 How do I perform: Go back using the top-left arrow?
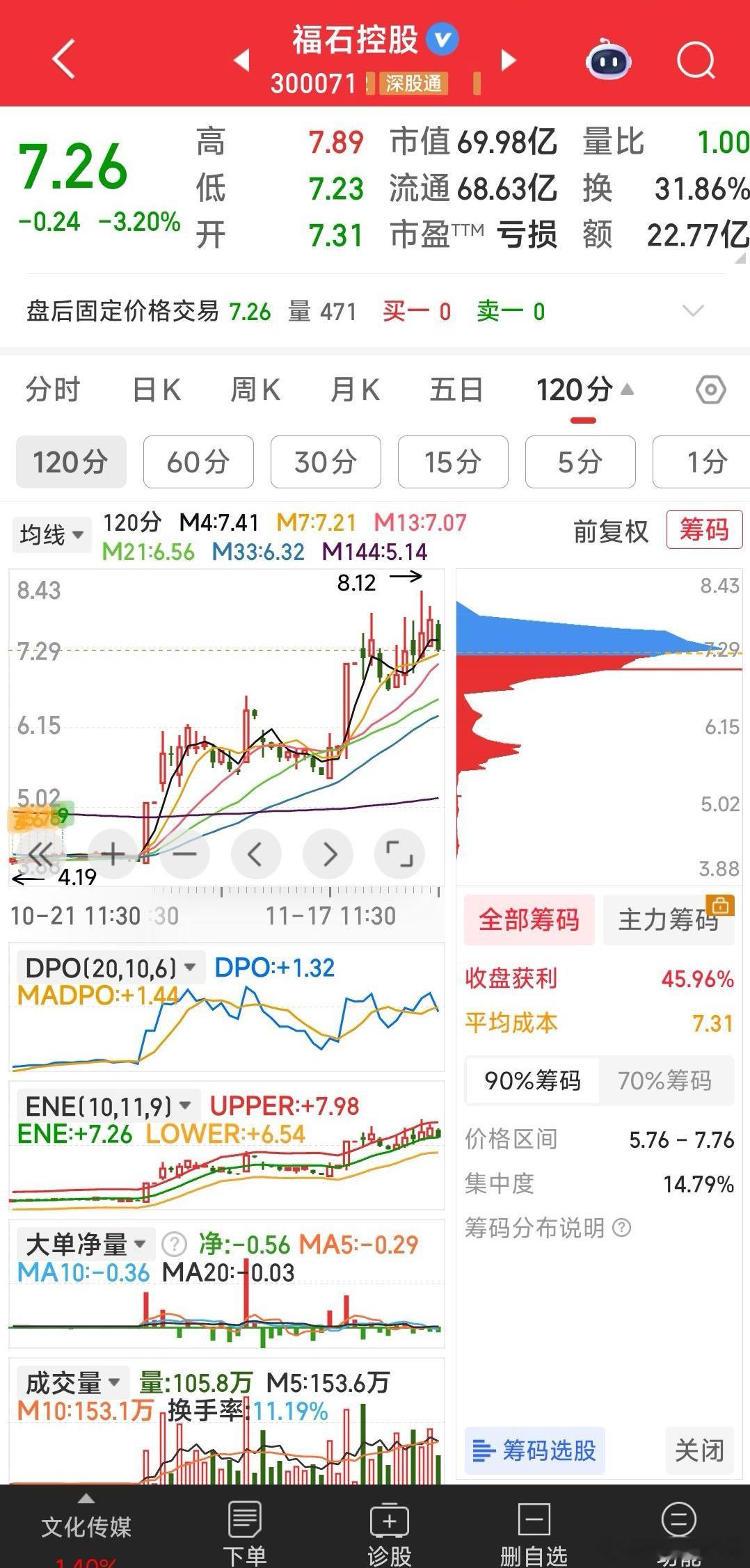pyautogui.click(x=64, y=59)
